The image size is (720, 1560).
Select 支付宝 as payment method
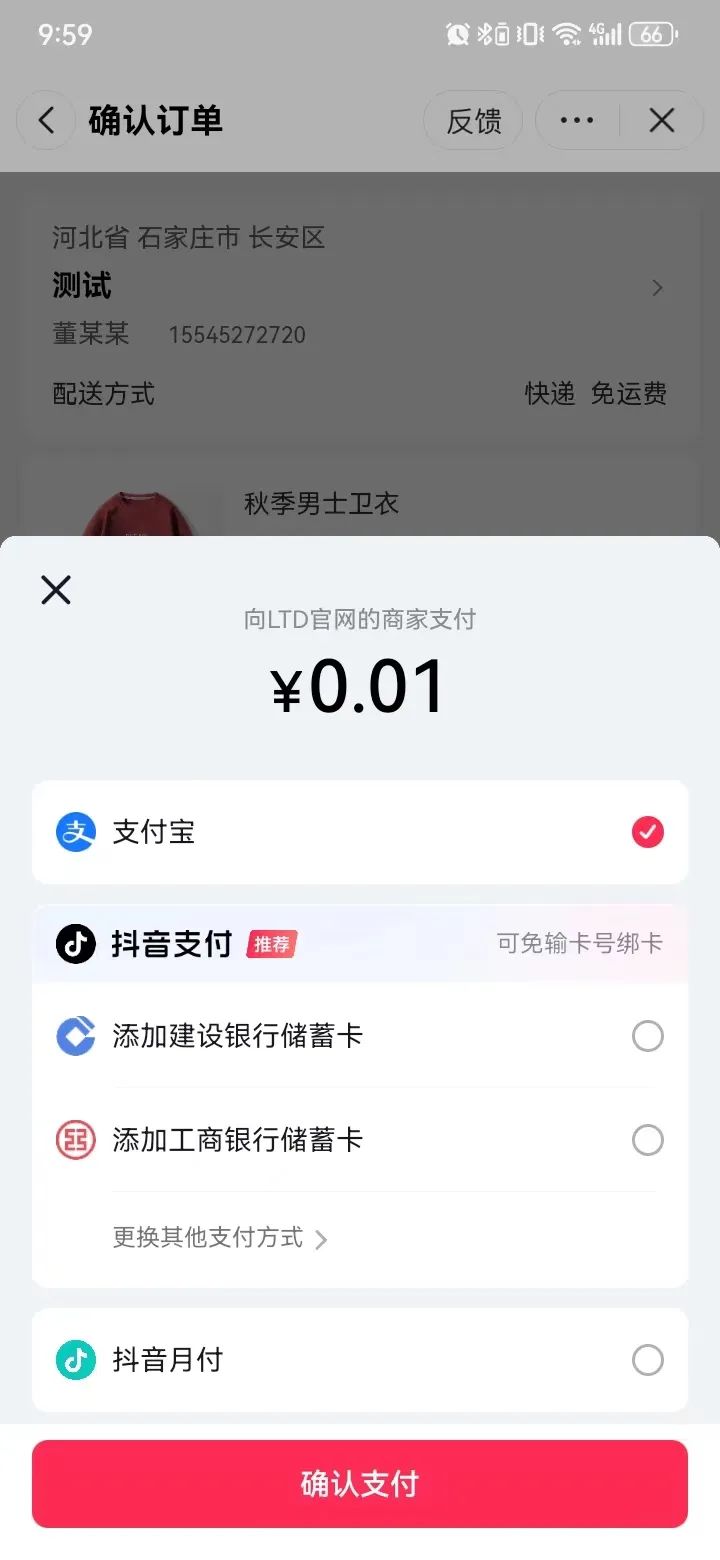point(360,832)
